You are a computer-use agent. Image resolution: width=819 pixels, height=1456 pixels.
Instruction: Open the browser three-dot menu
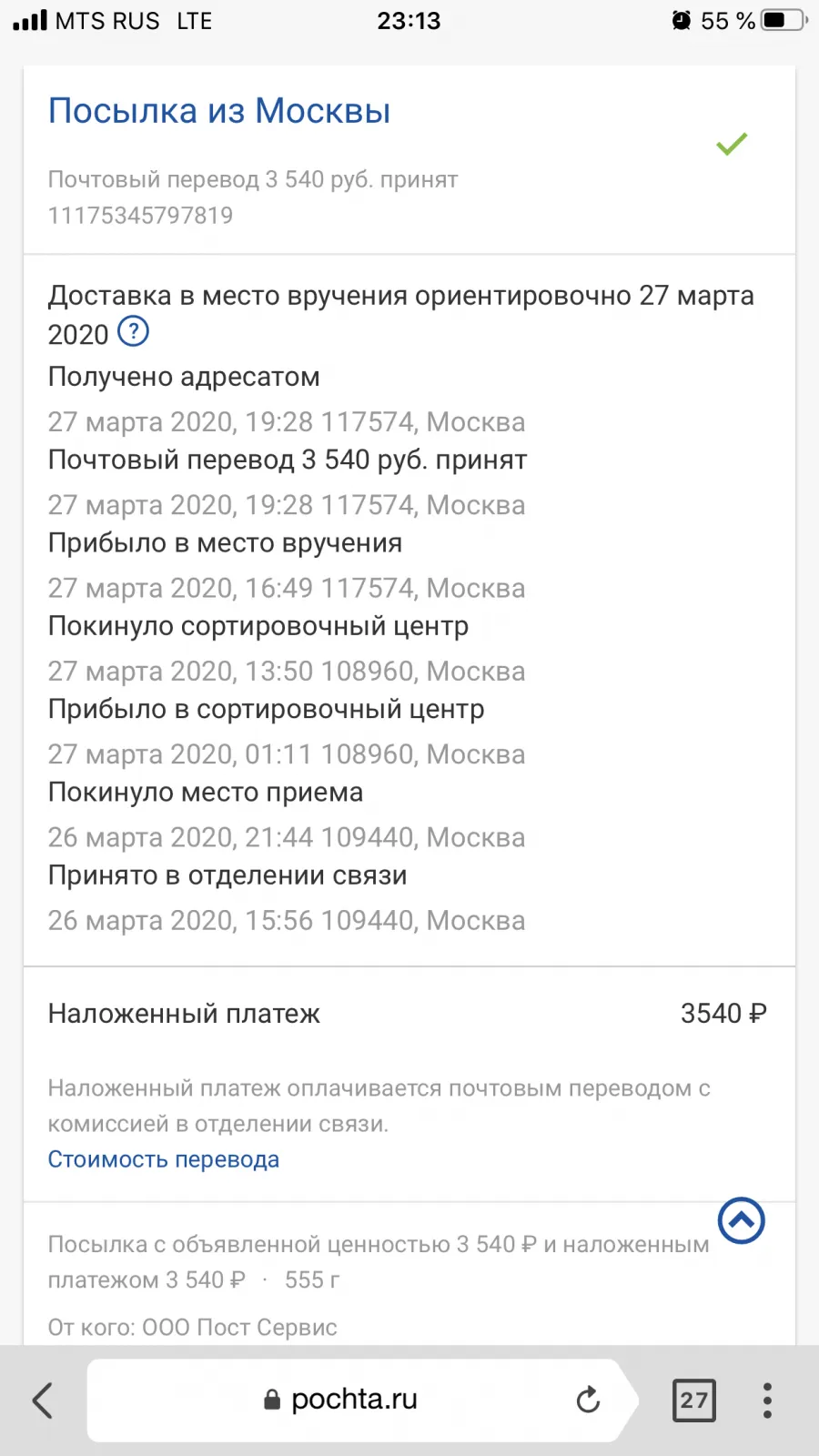[x=767, y=1400]
